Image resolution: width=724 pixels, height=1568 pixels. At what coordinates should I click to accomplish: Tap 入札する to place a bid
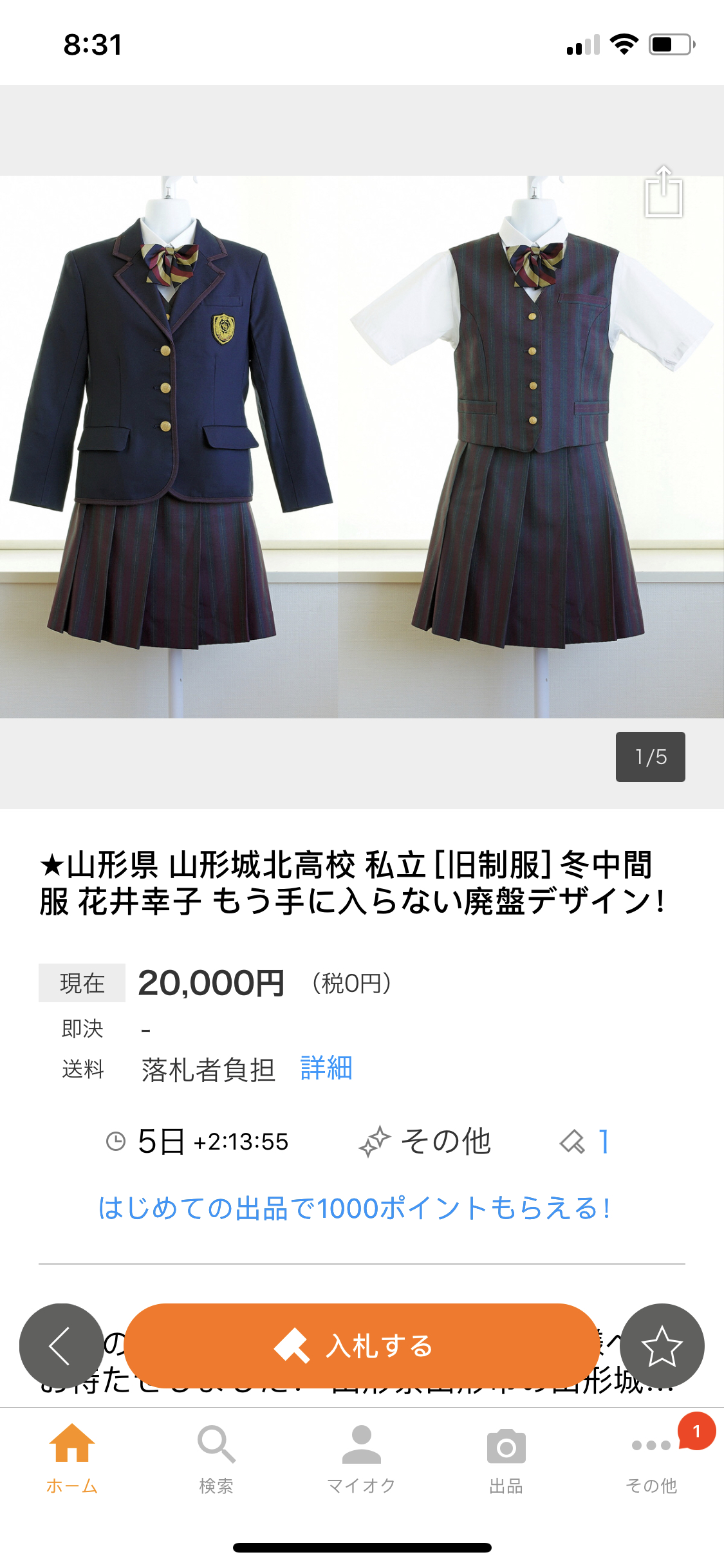[360, 1345]
